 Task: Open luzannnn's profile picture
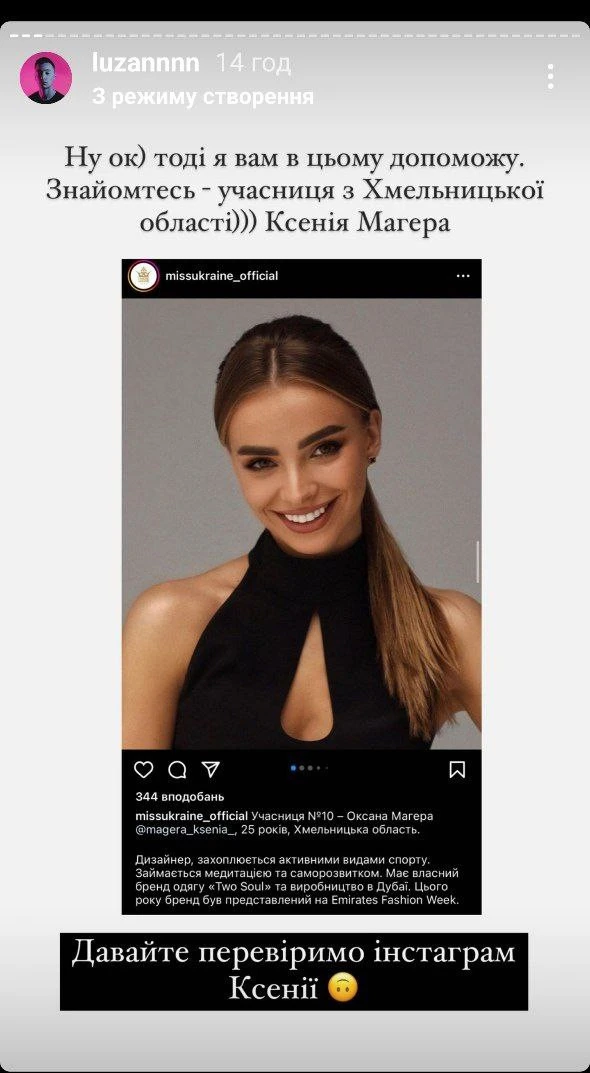point(46,77)
